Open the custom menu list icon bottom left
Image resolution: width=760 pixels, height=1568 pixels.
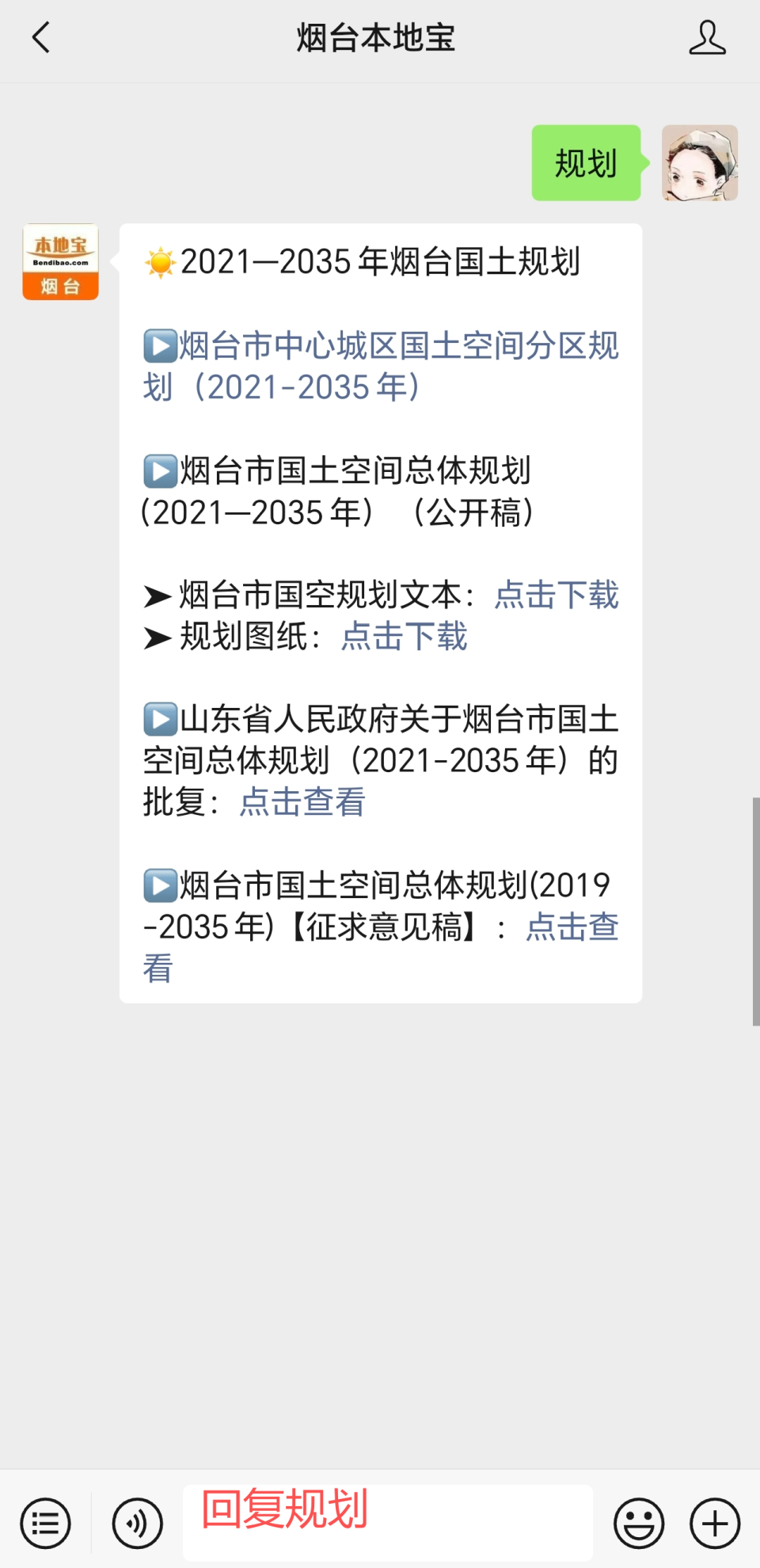(x=45, y=1523)
